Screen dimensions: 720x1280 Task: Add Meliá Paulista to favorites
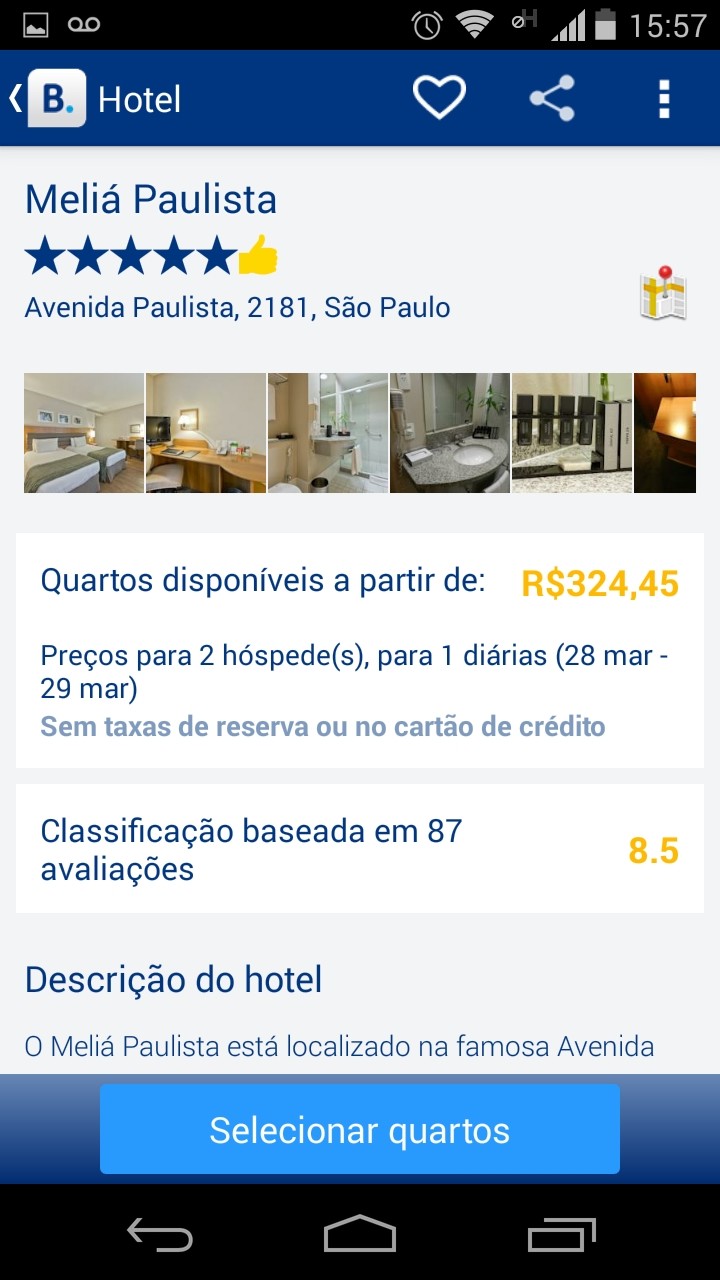point(440,98)
